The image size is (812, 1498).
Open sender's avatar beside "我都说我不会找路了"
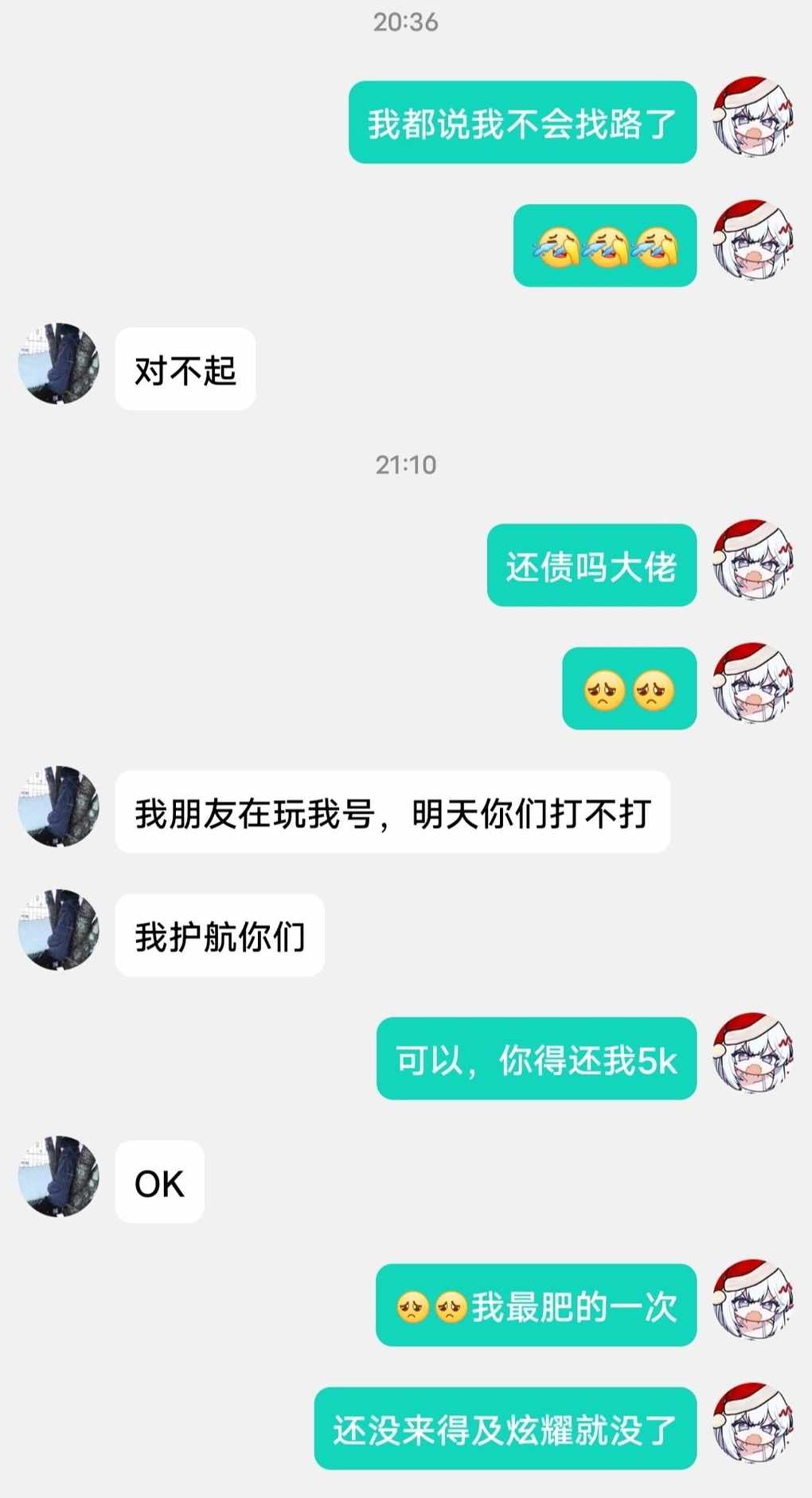coord(752,119)
